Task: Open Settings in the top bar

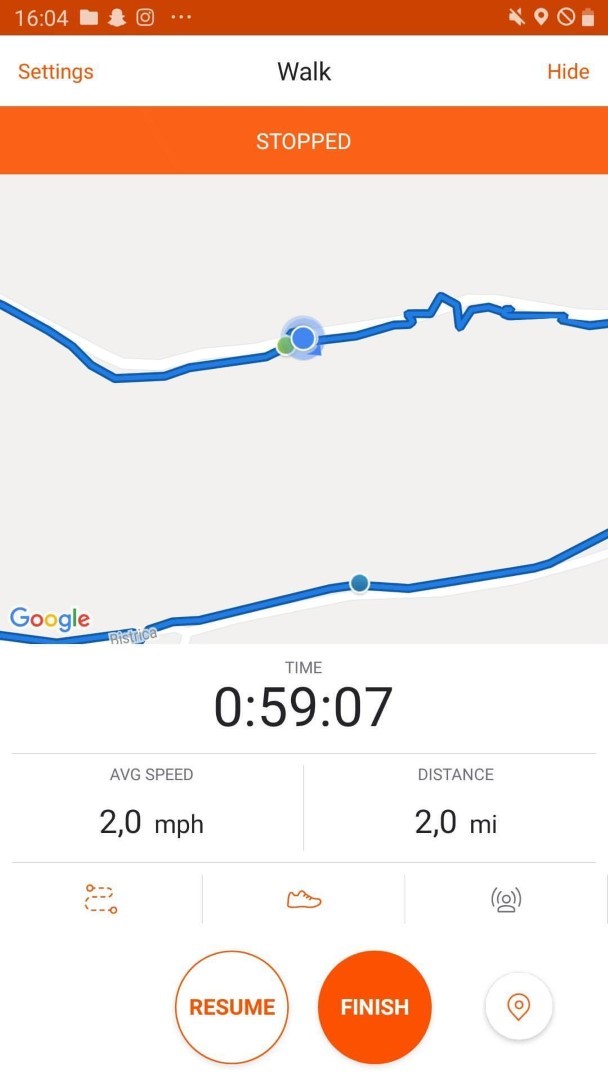Action: coord(56,72)
